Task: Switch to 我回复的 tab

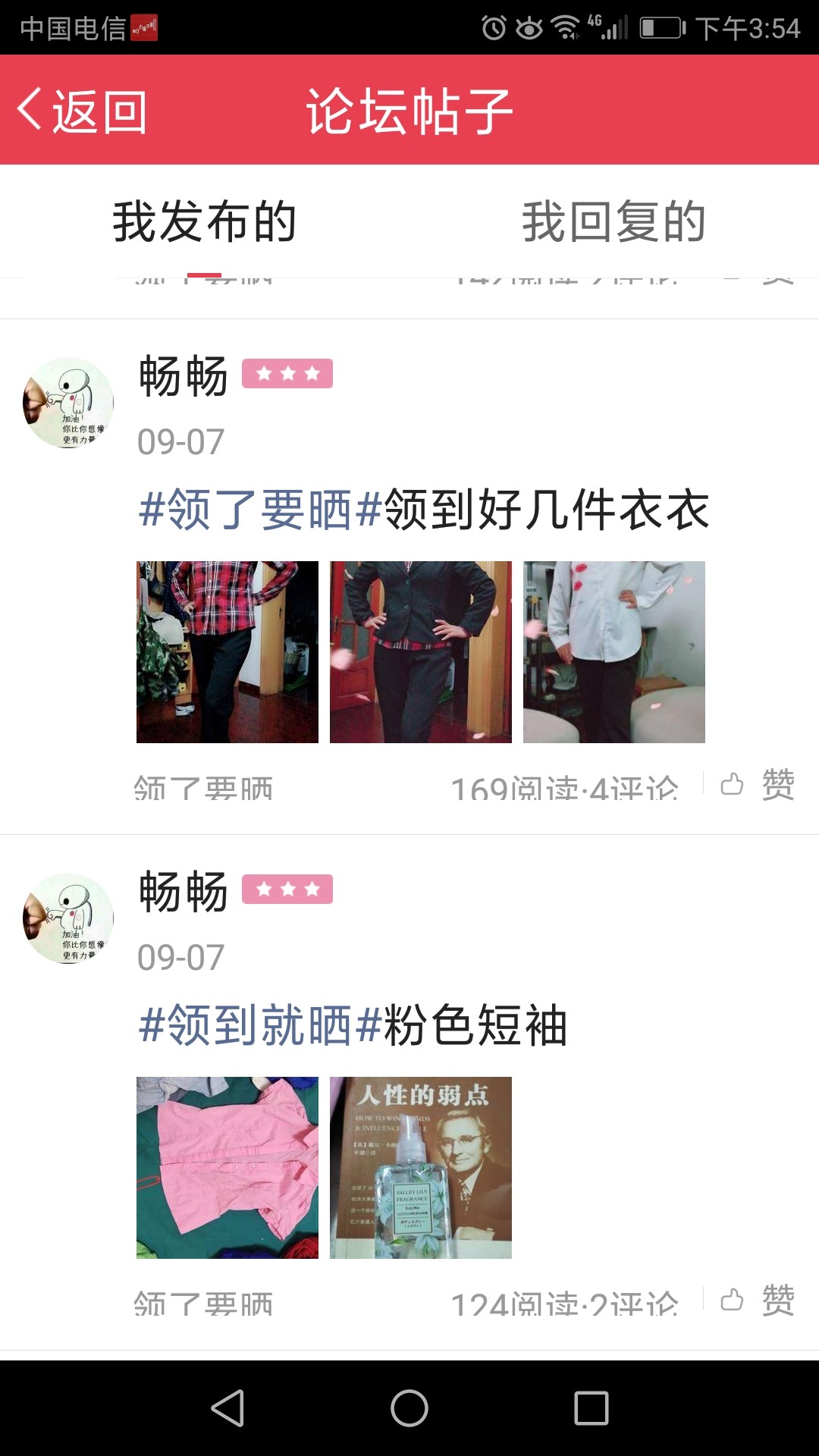Action: coord(614,221)
